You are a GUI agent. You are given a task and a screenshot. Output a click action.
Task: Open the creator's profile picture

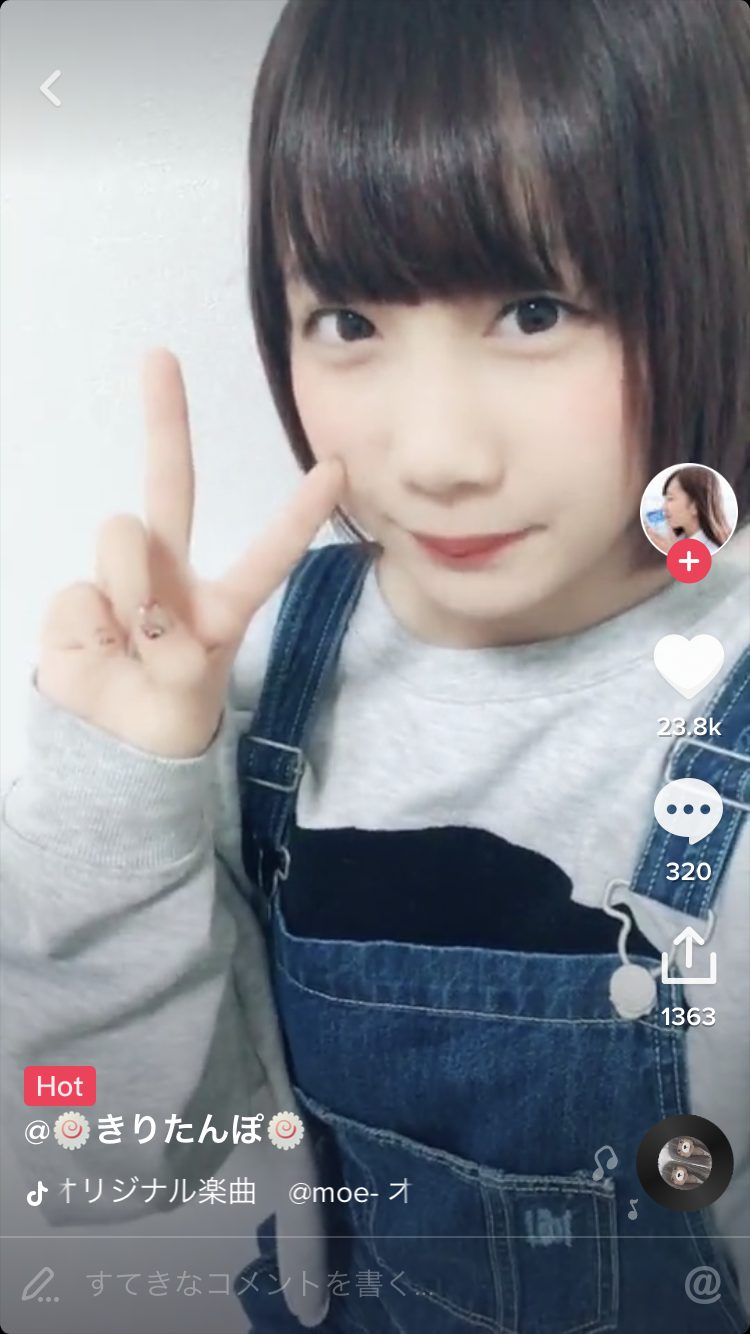688,510
